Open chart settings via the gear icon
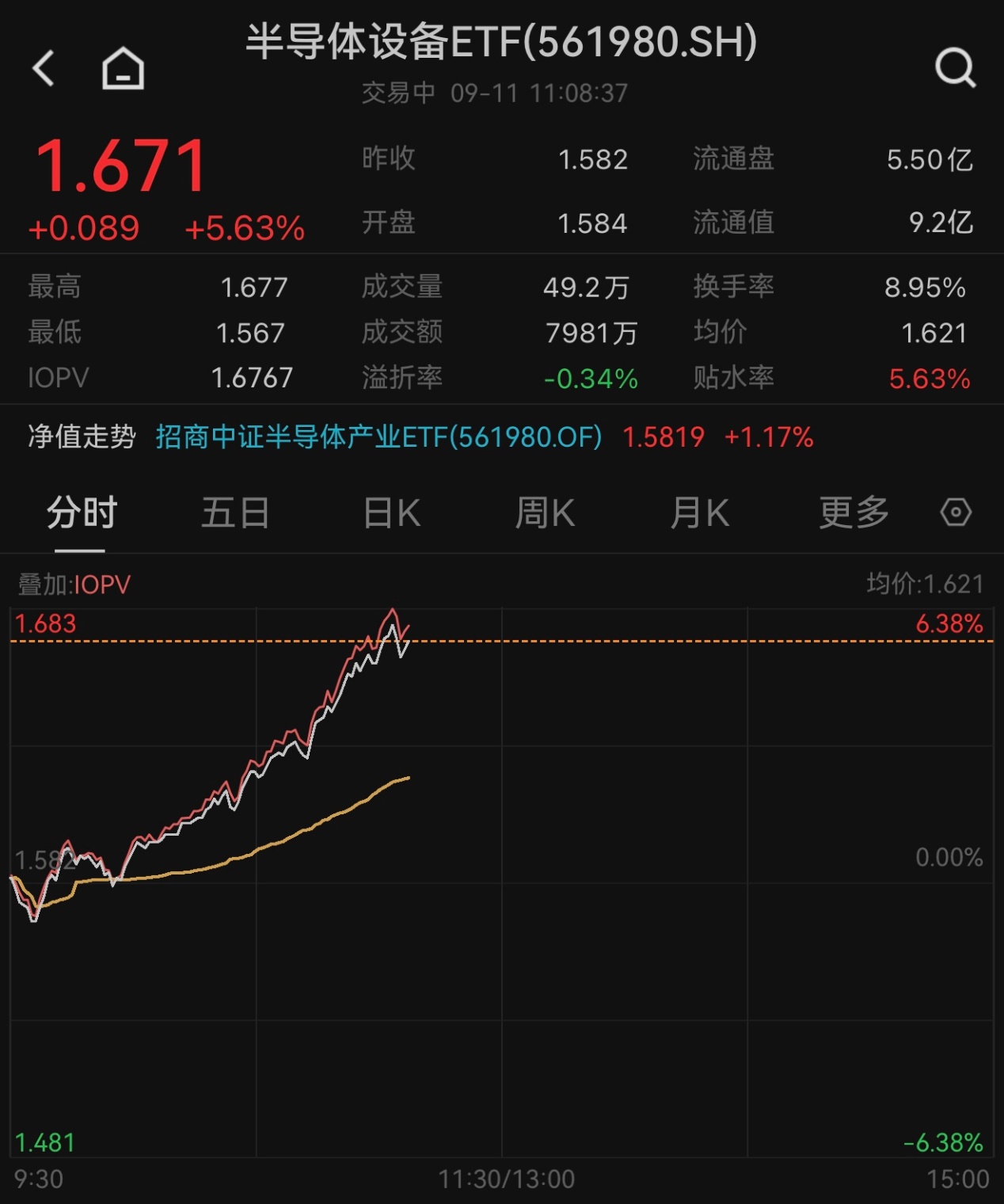The height and width of the screenshot is (1204, 1004). [x=956, y=513]
